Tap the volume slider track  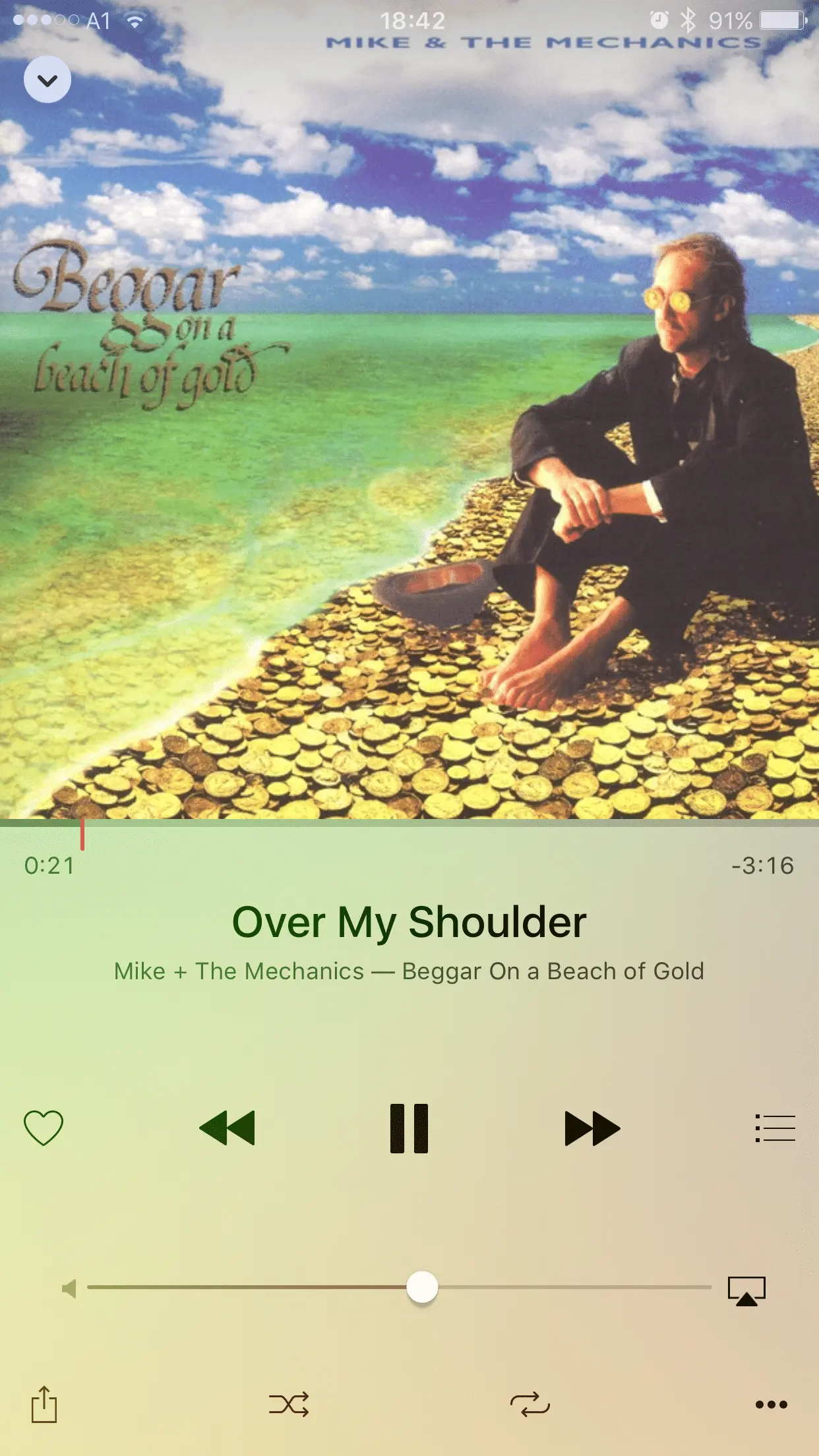point(567,1287)
